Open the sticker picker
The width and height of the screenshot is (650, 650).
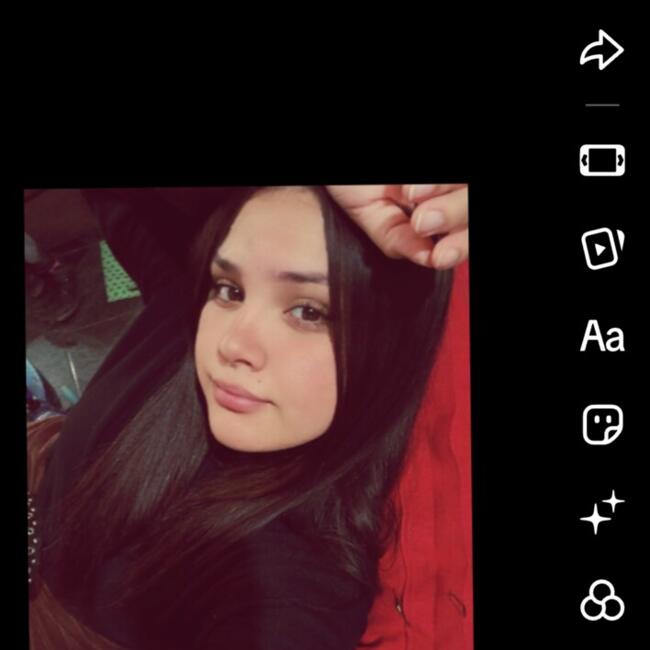(x=602, y=425)
